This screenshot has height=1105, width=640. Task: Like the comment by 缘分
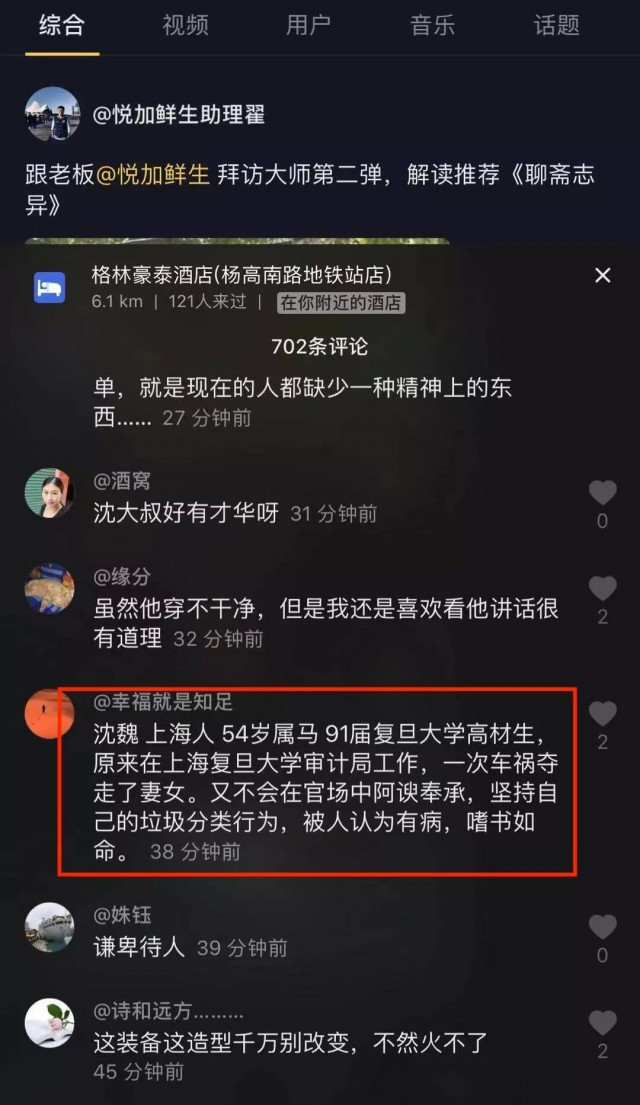pyautogui.click(x=602, y=589)
